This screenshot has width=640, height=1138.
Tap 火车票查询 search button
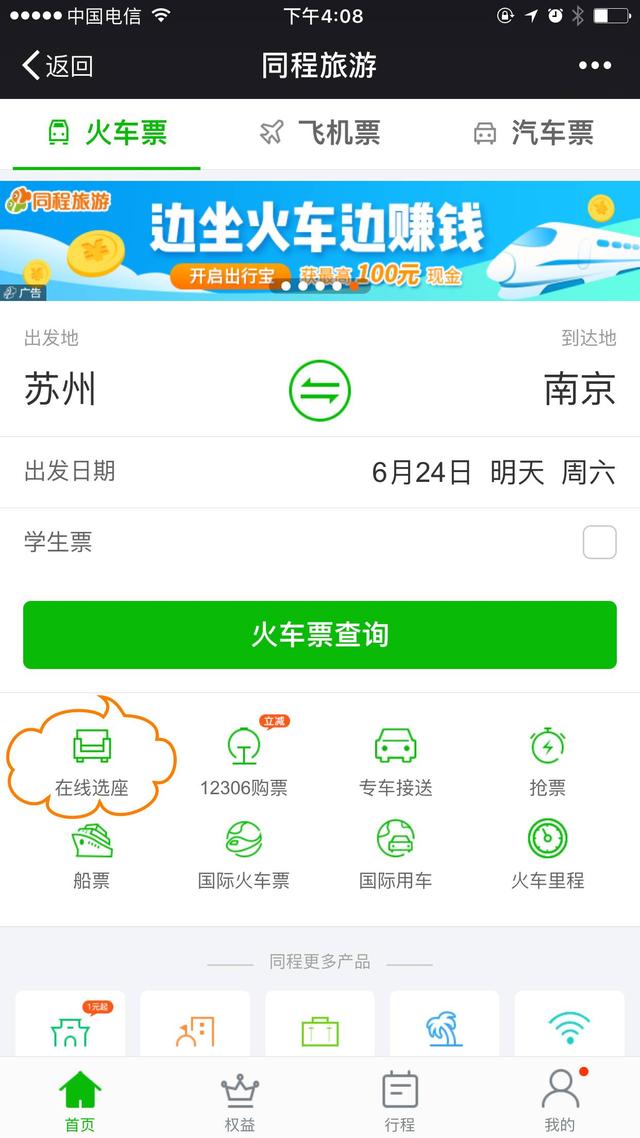320,635
